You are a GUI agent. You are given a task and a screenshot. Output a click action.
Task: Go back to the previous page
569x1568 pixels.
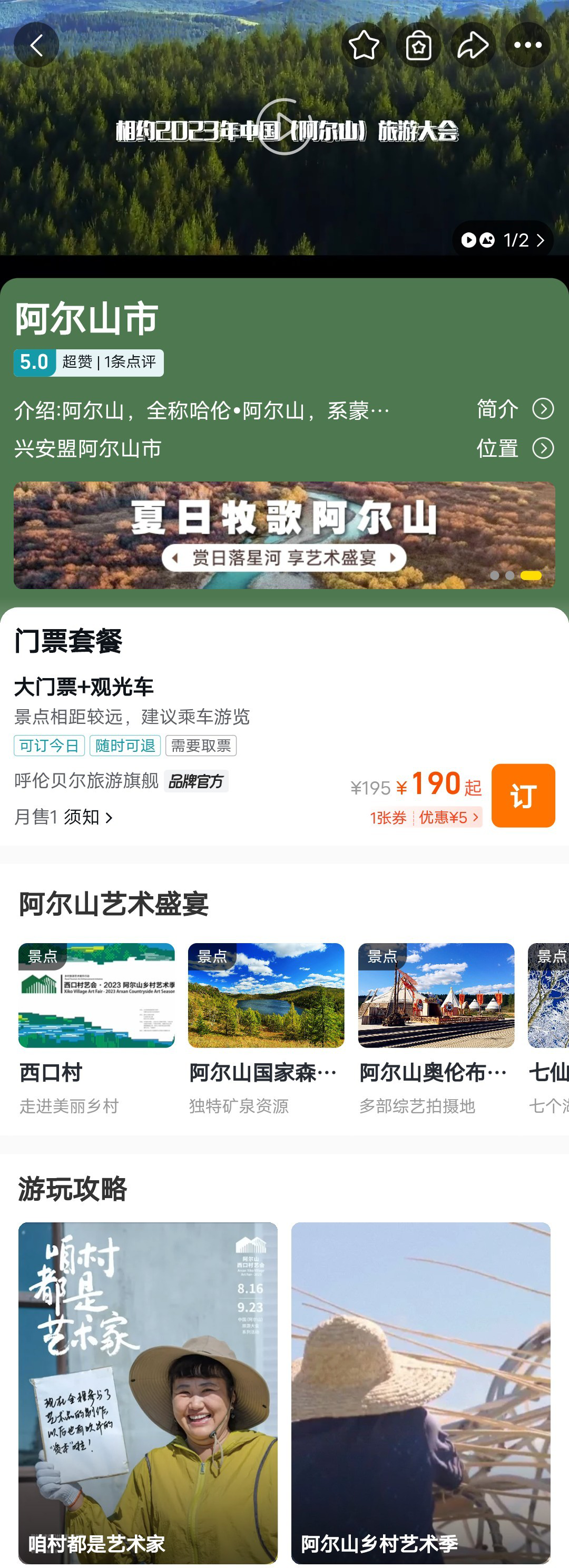36,45
